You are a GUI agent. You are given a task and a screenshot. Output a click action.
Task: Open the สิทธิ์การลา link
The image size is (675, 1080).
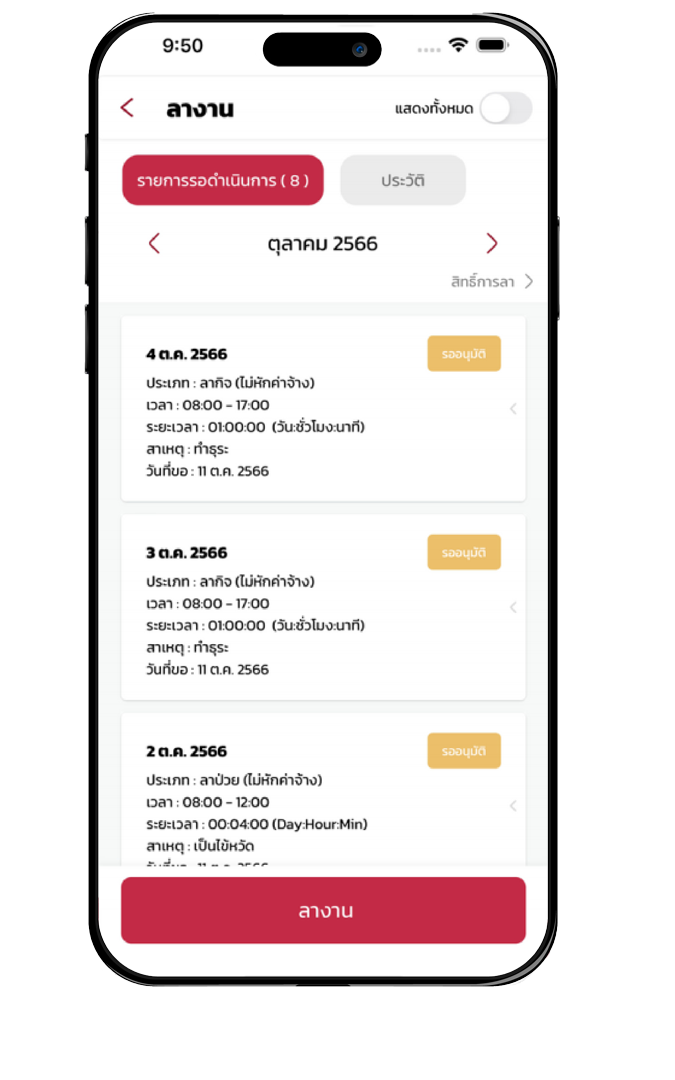coord(491,282)
